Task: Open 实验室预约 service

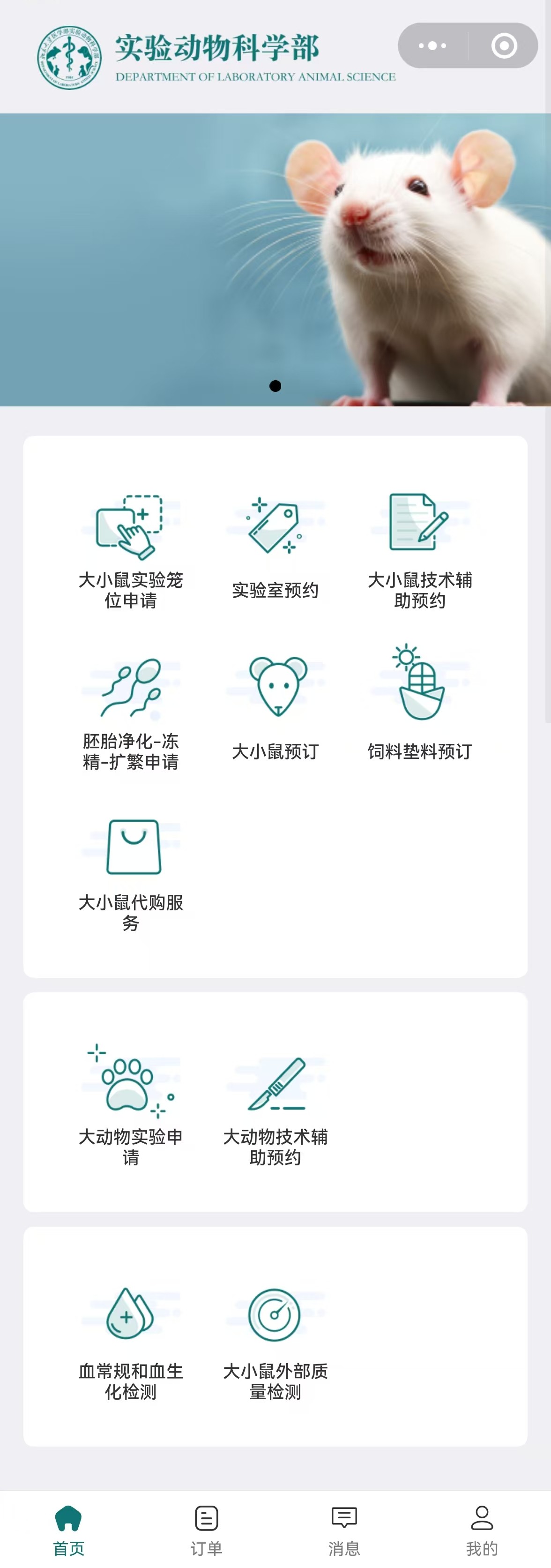Action: pos(275,551)
